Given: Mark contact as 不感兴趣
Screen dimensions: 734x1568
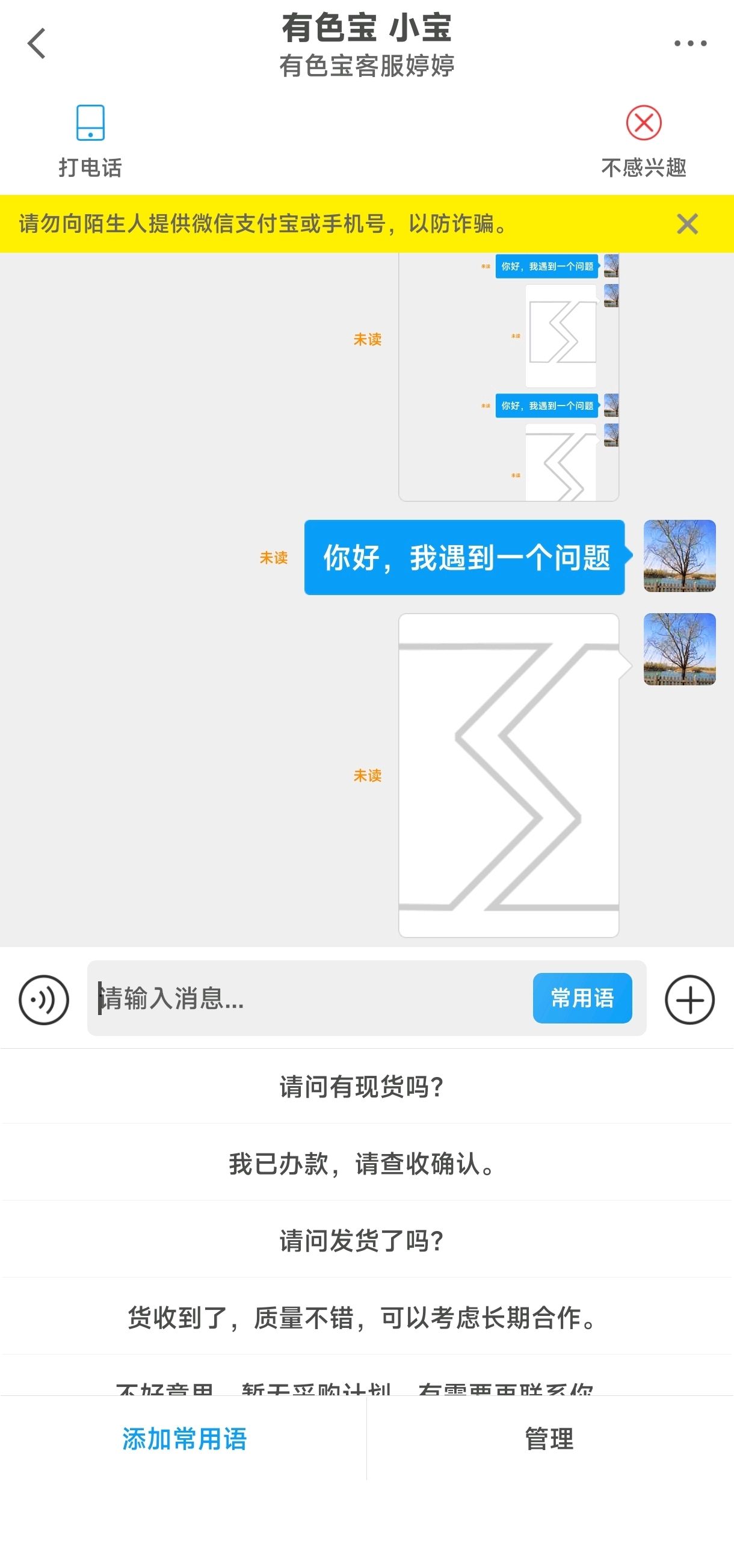Looking at the screenshot, I should tap(643, 141).
